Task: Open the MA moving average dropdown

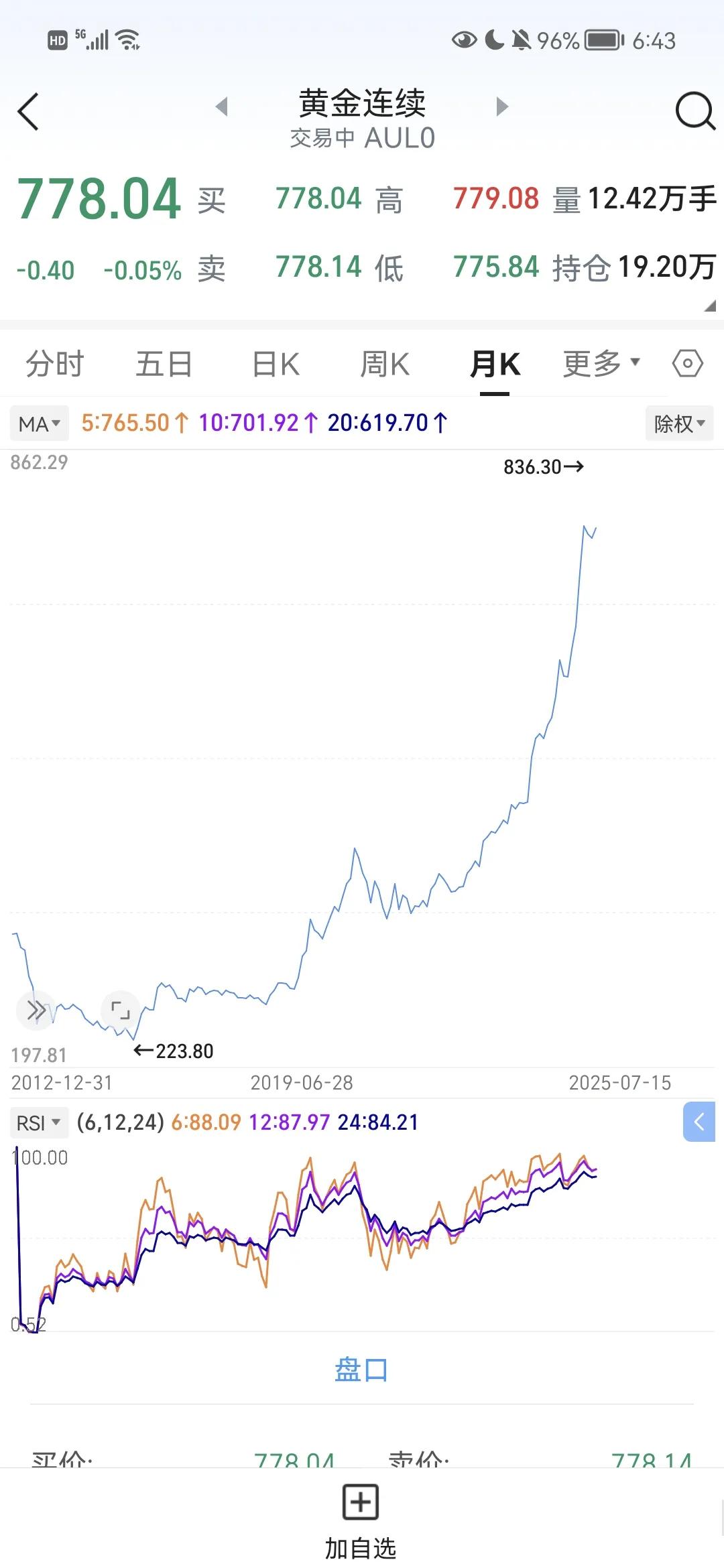Action: coord(38,423)
